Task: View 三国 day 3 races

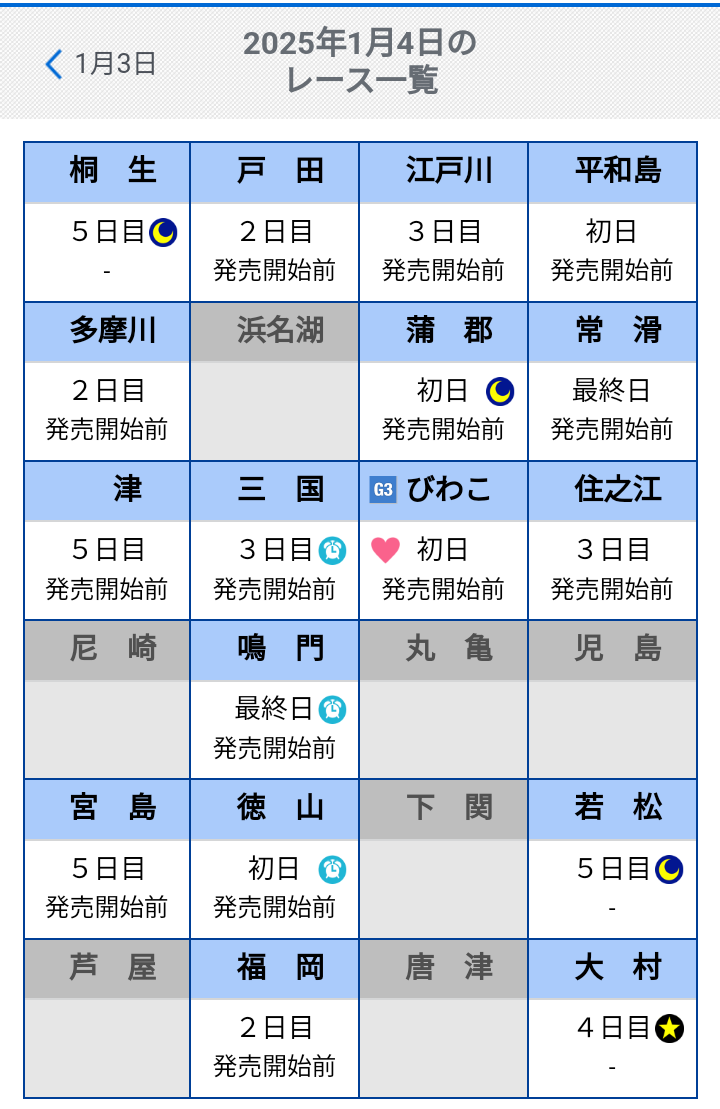Action: click(275, 540)
